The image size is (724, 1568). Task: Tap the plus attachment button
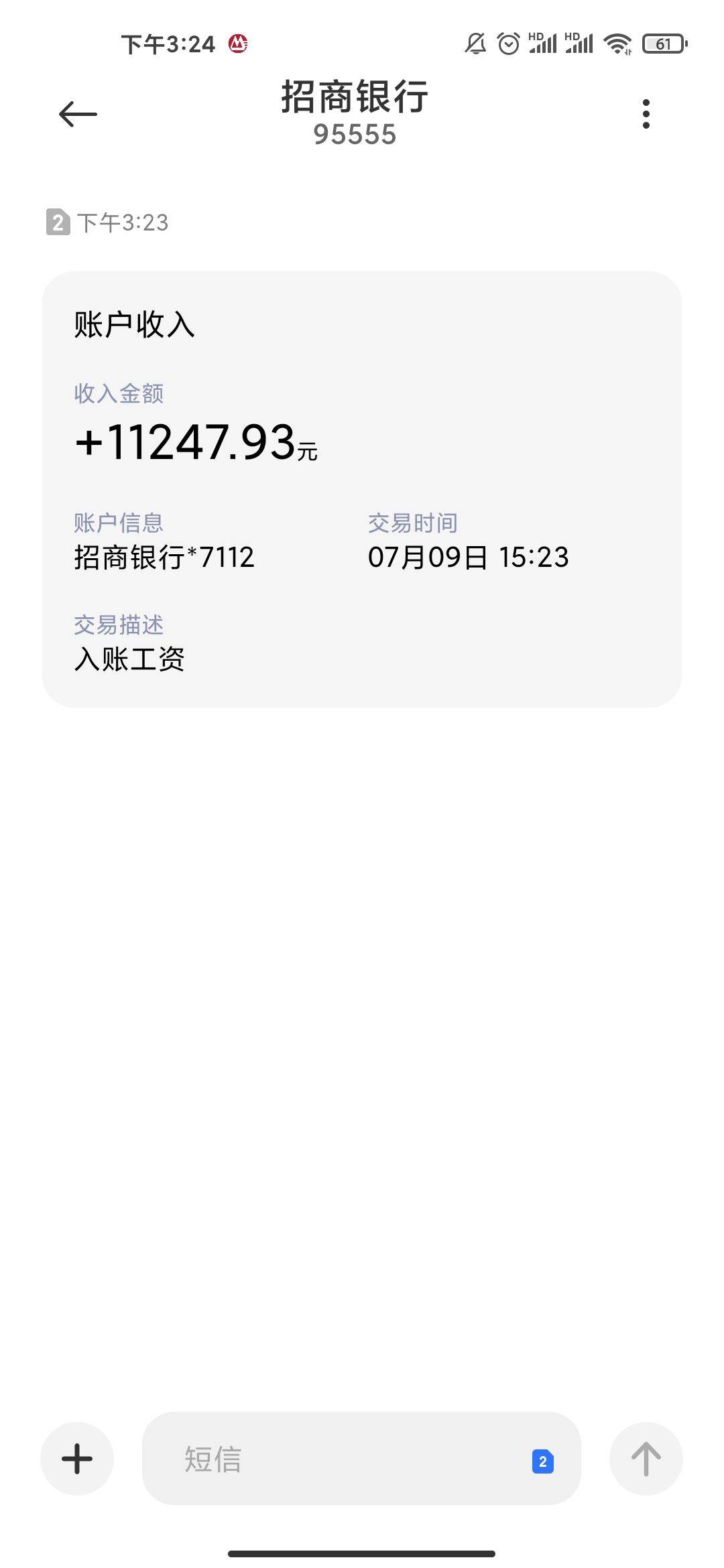[77, 1458]
